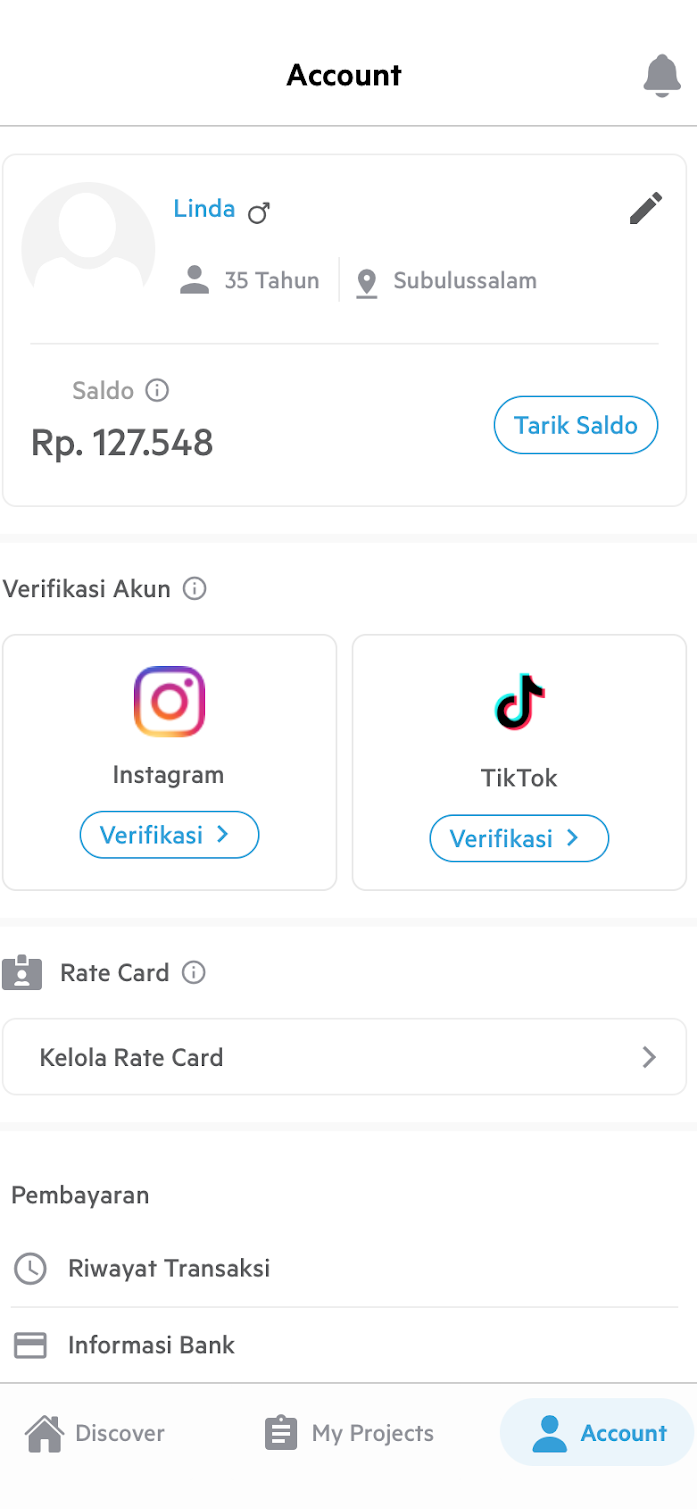Select the Account tab
This screenshot has width=697, height=1509.
click(x=598, y=1433)
